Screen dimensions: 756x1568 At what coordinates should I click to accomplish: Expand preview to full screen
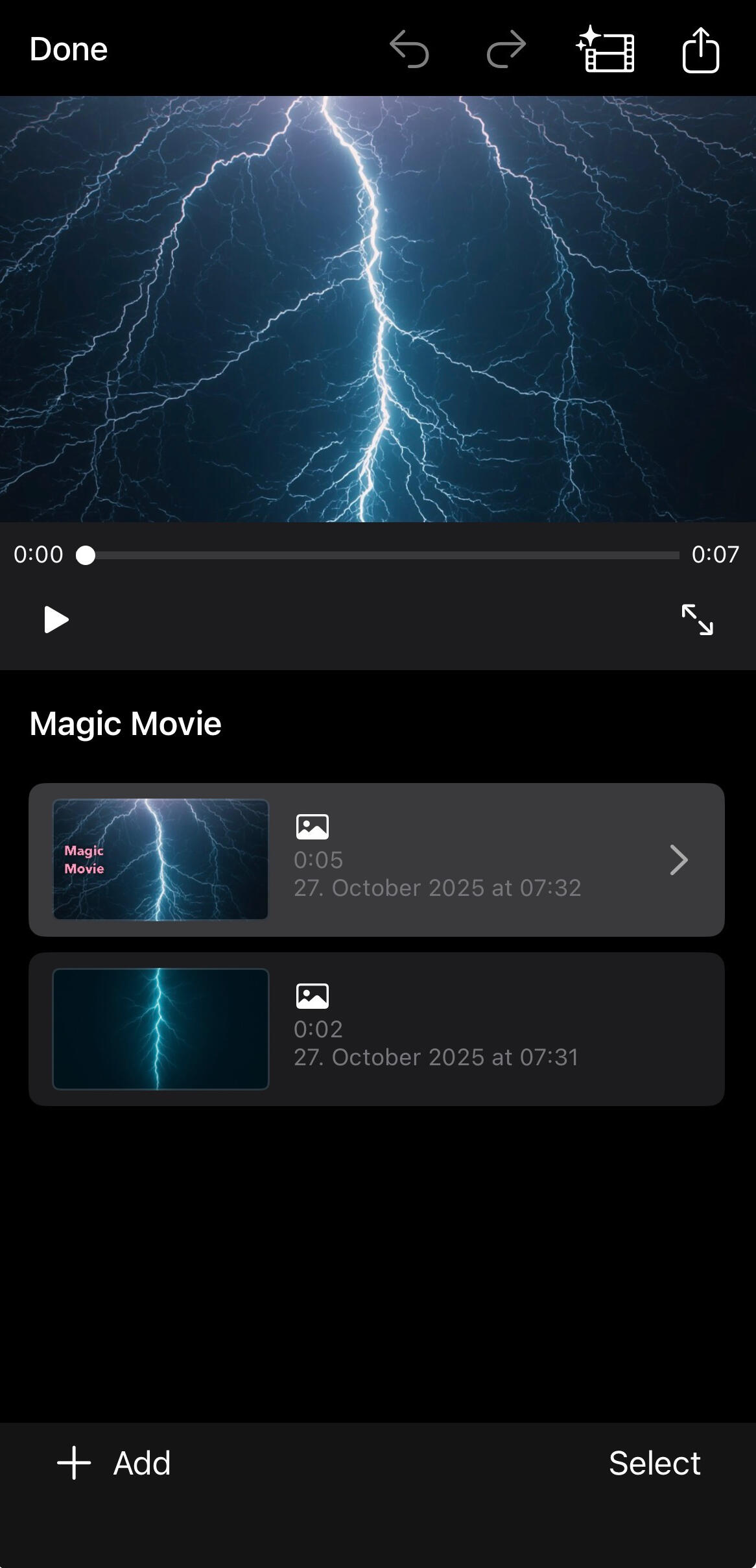tap(697, 620)
